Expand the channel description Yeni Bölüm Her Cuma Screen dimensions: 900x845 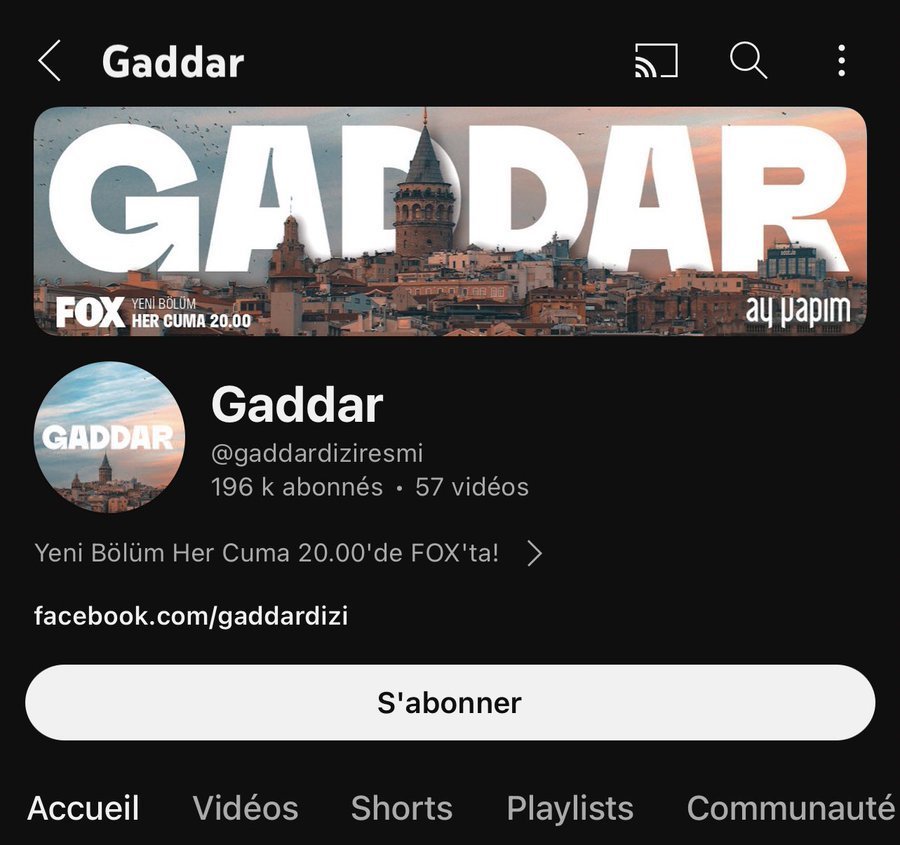288,553
